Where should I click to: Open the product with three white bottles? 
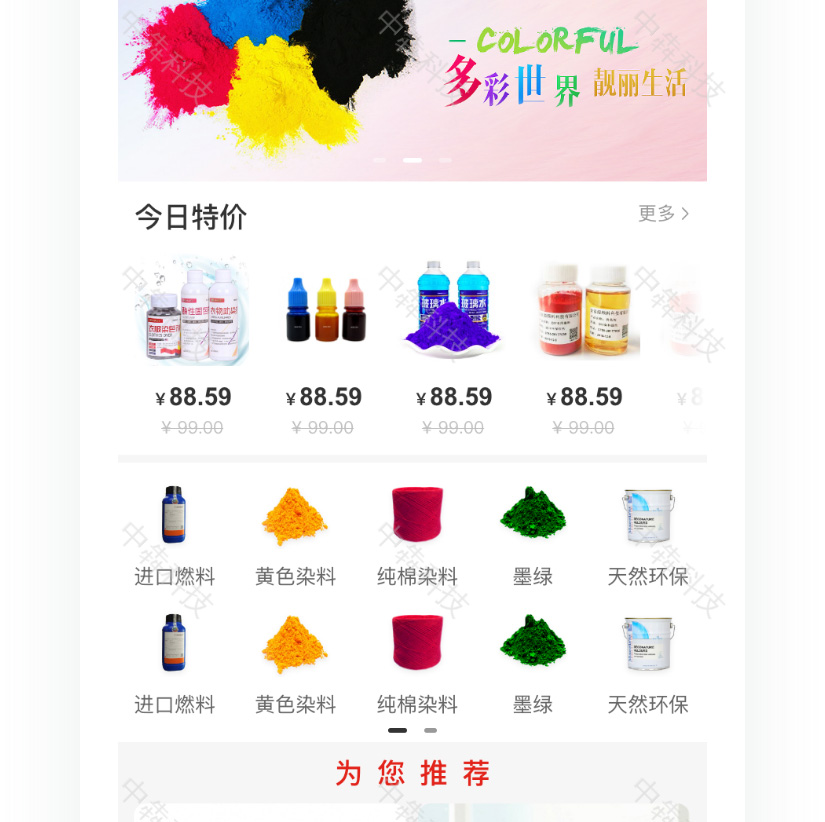[x=193, y=312]
